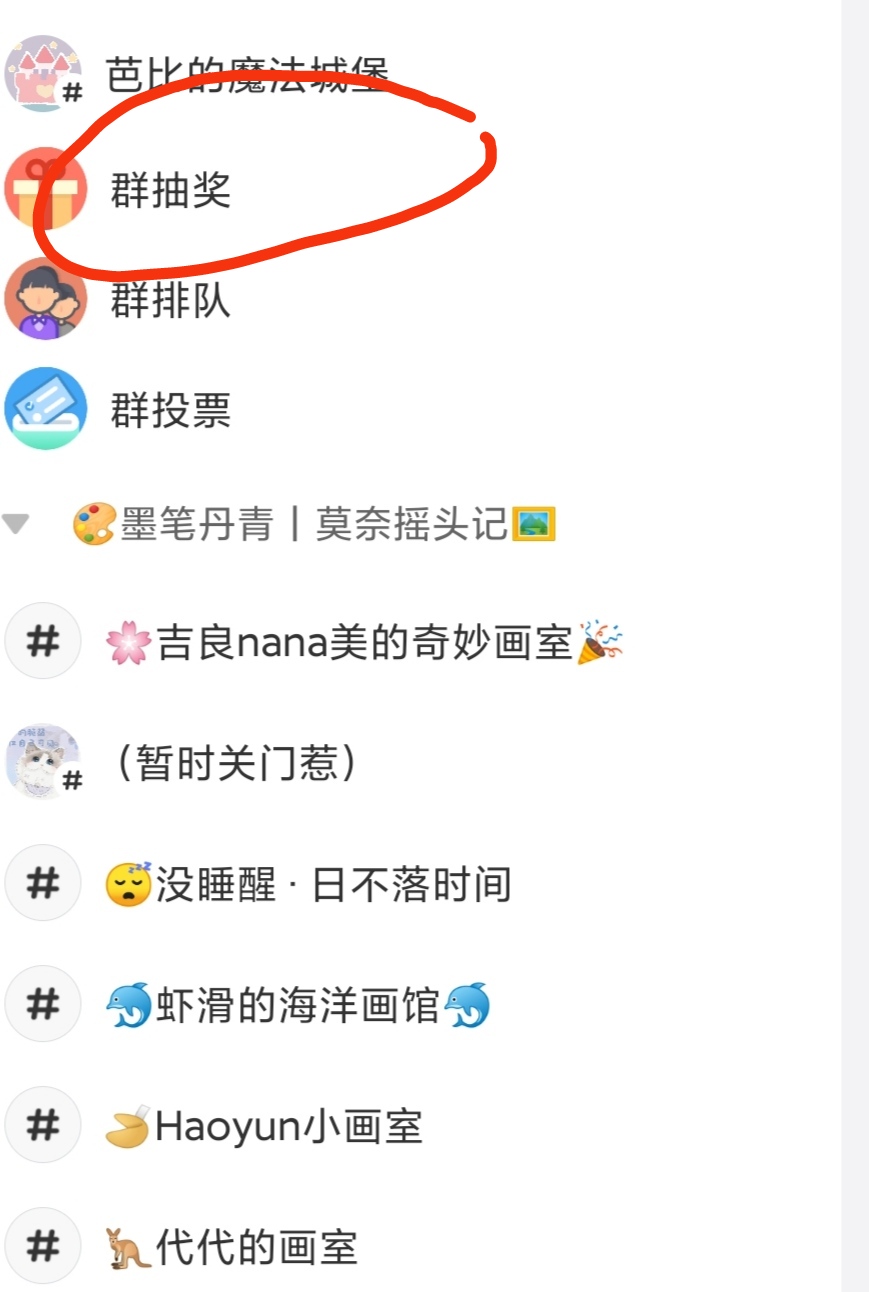Viewport: 869px width, 1292px height.
Task: Open 群排队 group queue
Action: 170,299
